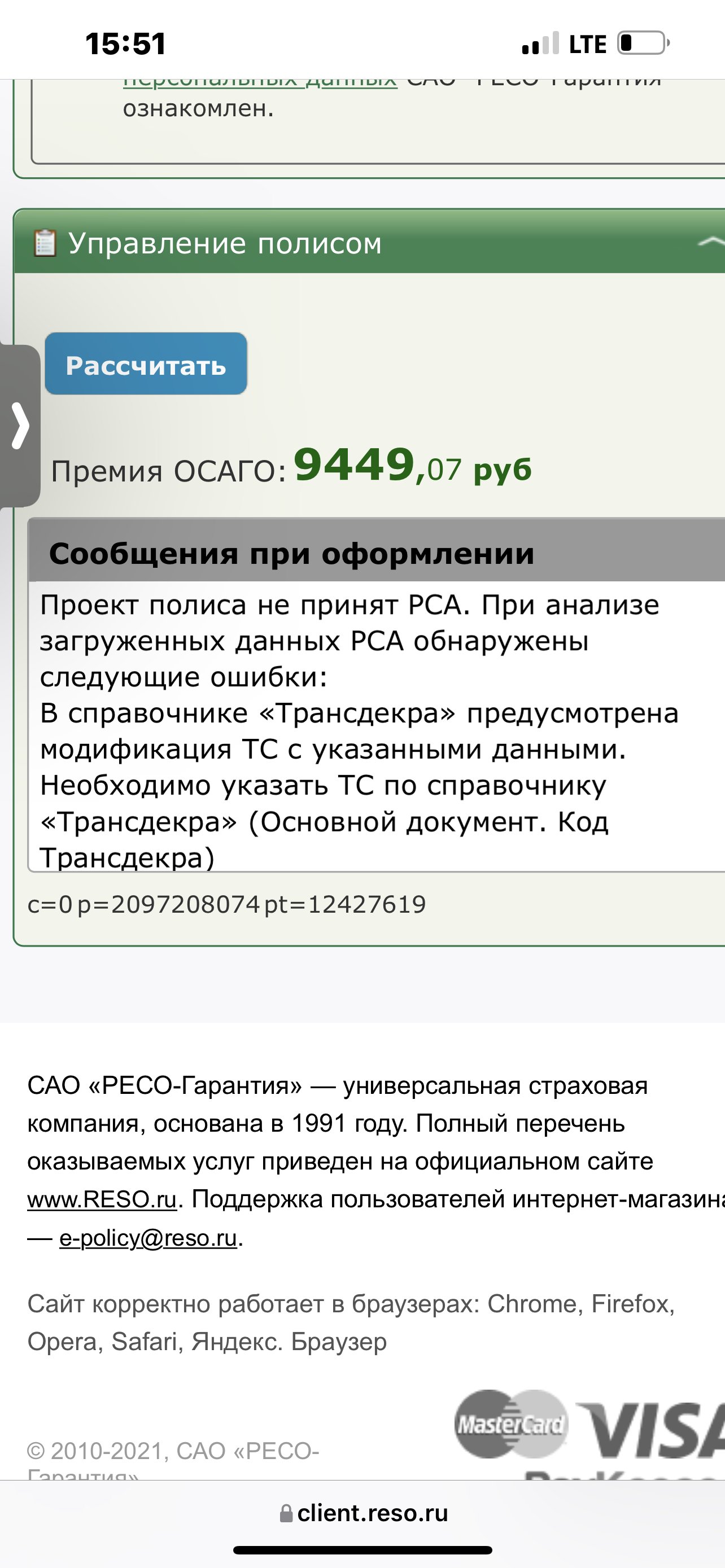Viewport: 725px width, 1568px height.
Task: Open the side panel arrow handle
Action: click(20, 426)
